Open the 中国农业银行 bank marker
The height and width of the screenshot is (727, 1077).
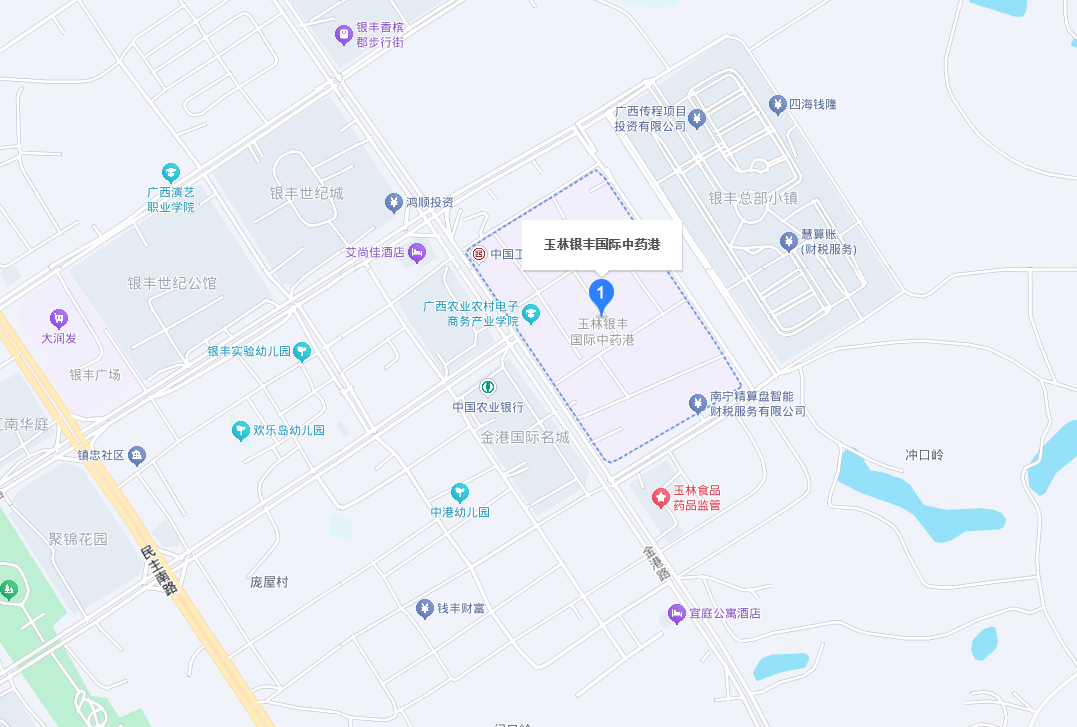pos(488,387)
